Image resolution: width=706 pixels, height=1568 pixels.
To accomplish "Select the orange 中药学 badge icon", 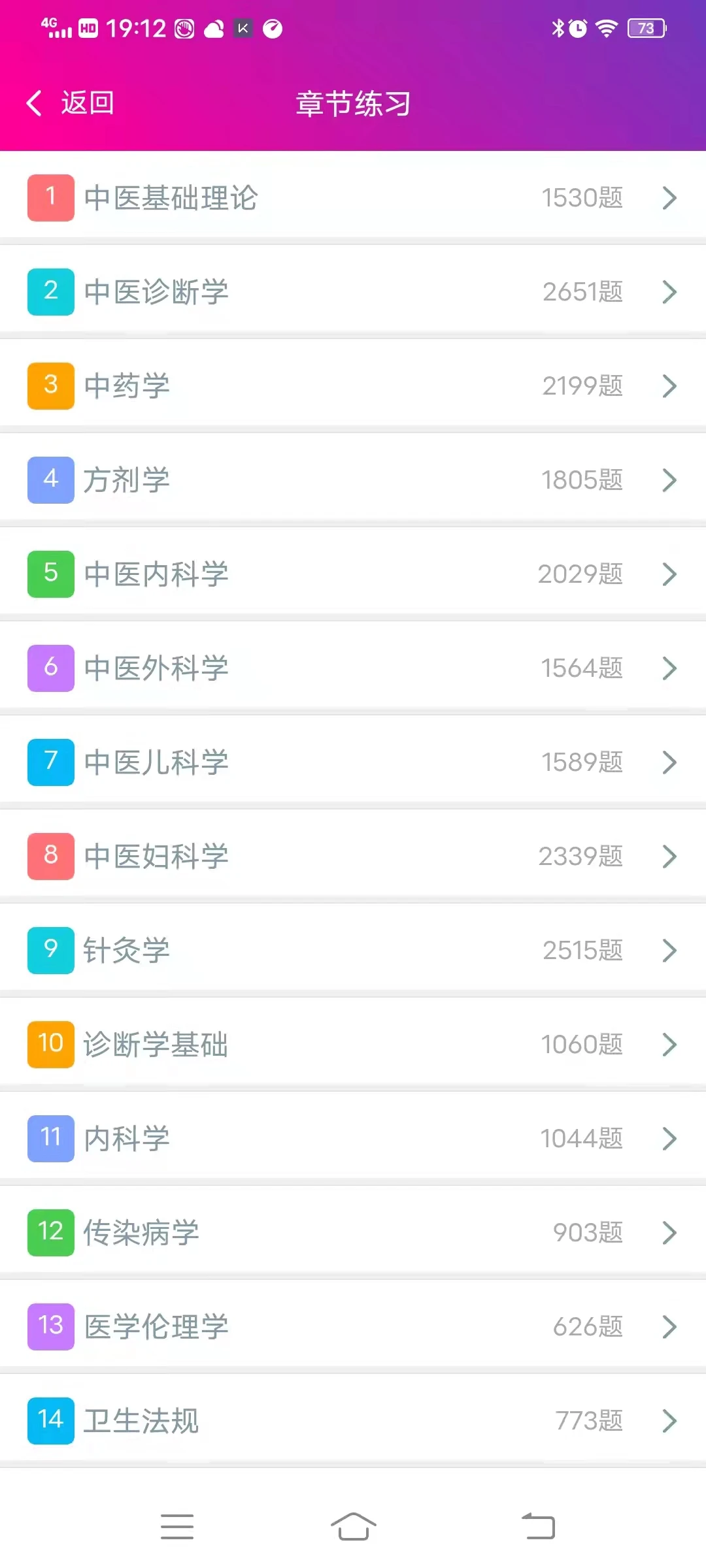I will pos(50,386).
